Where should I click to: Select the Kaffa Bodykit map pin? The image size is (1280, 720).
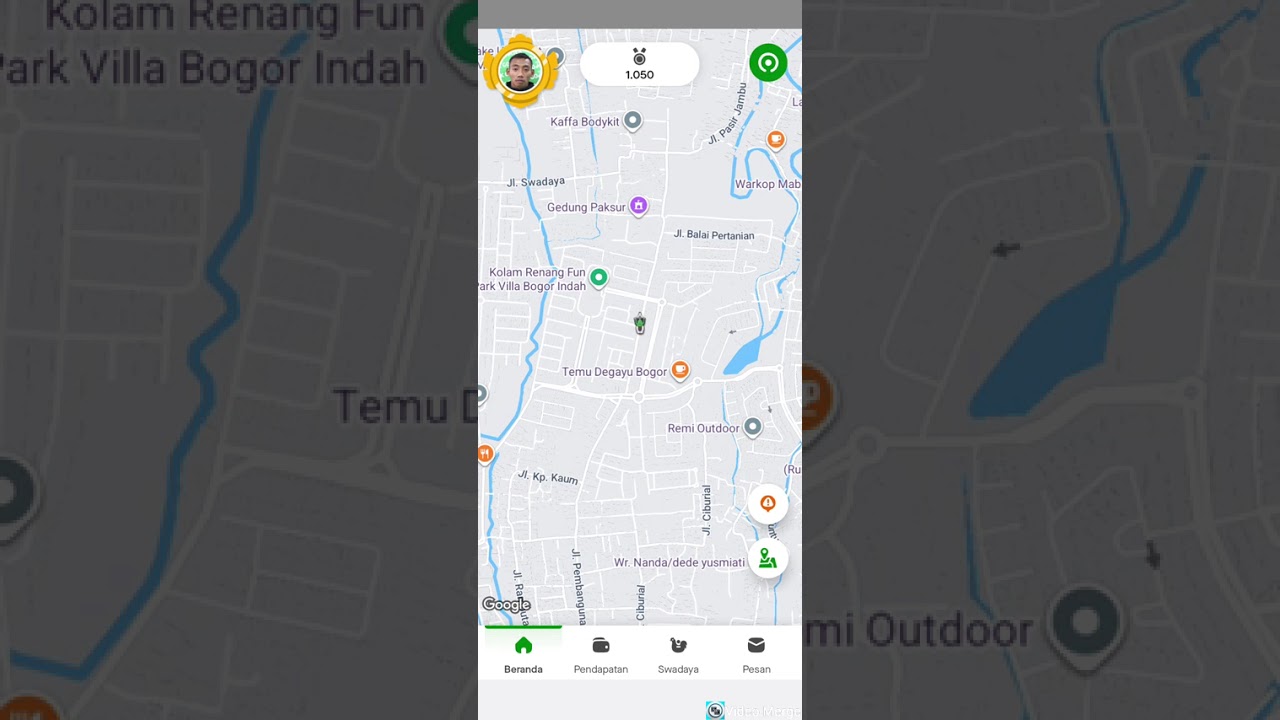pos(632,121)
